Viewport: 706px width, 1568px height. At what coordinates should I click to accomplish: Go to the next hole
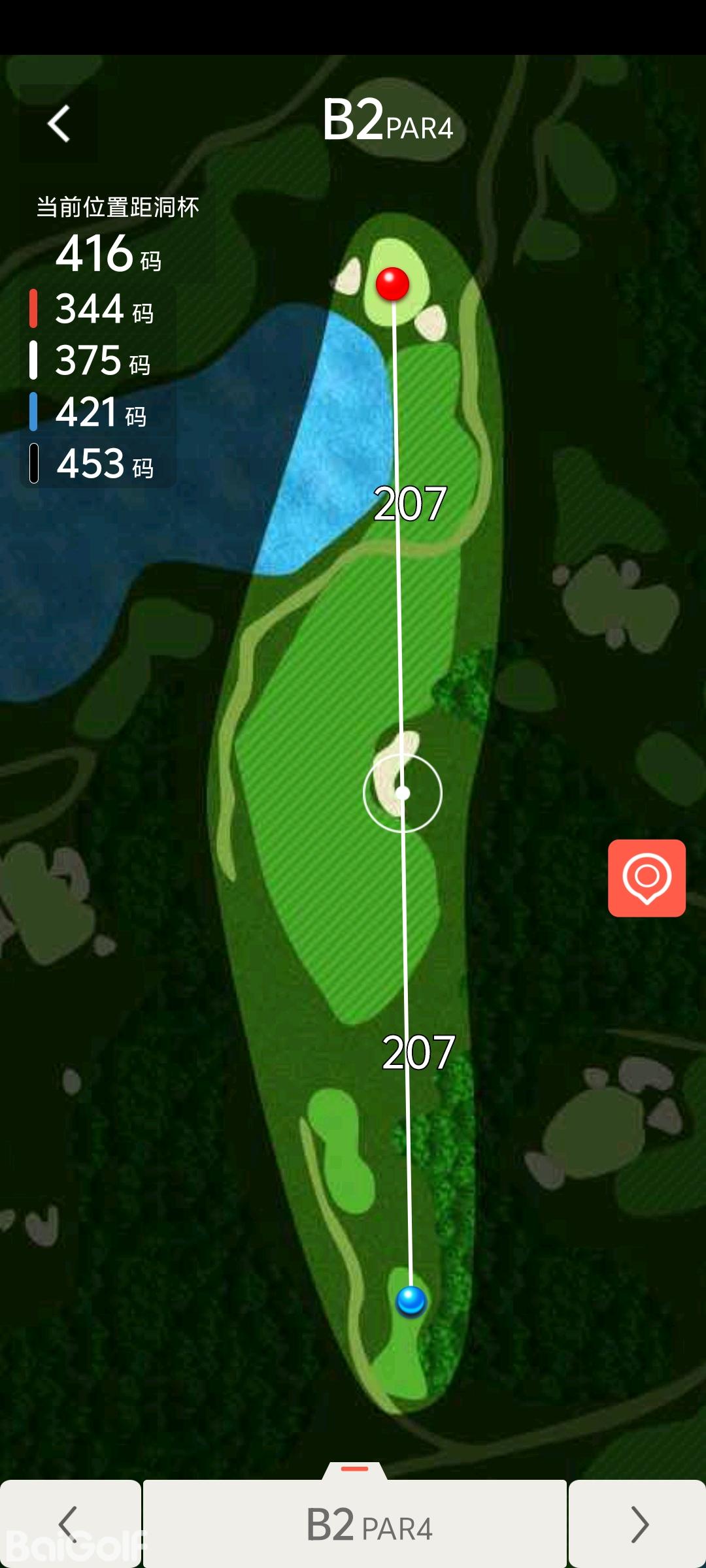637,1524
